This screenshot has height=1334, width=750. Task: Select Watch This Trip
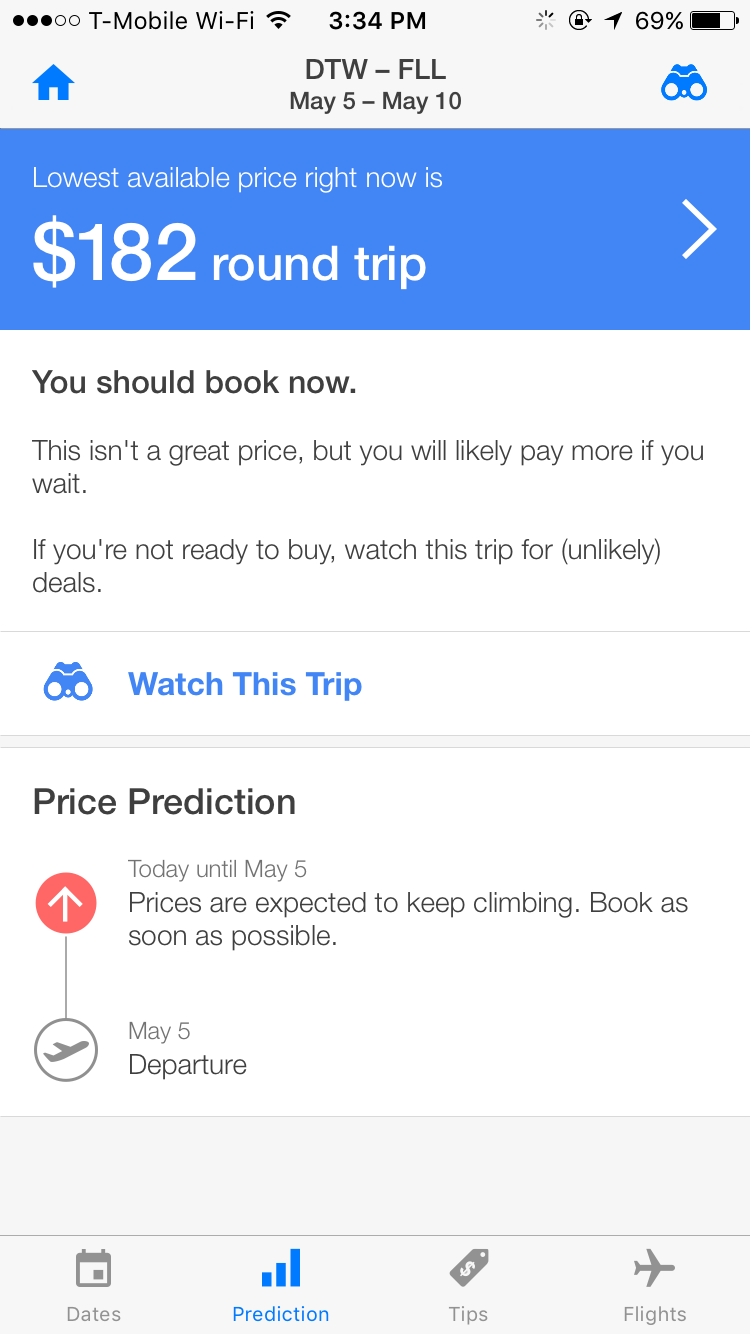coord(244,684)
